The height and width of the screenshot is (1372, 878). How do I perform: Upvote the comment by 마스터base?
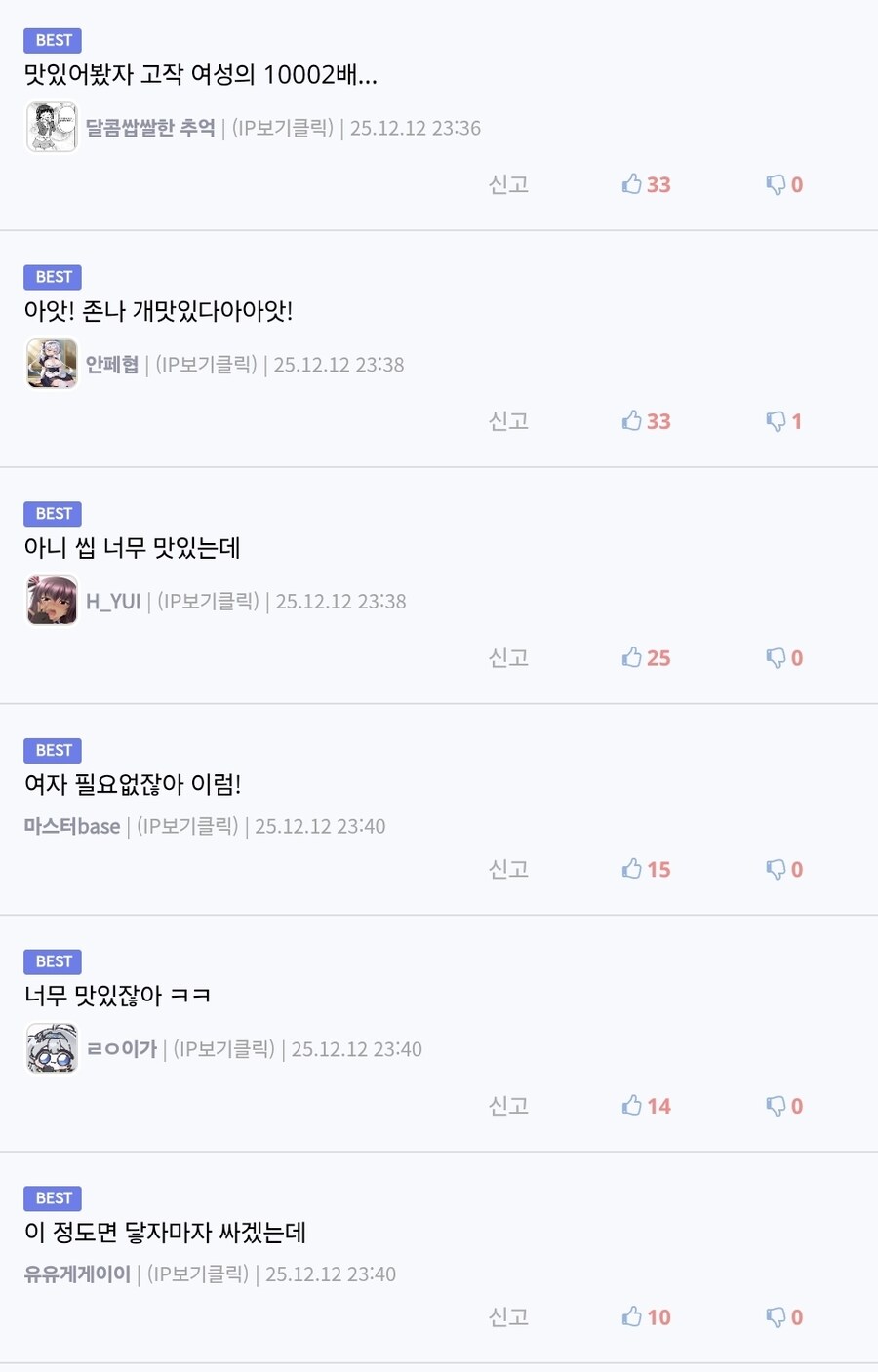point(645,869)
